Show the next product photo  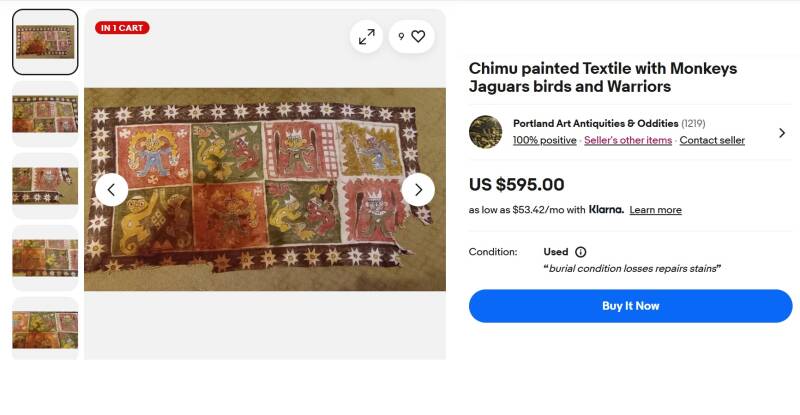click(418, 189)
